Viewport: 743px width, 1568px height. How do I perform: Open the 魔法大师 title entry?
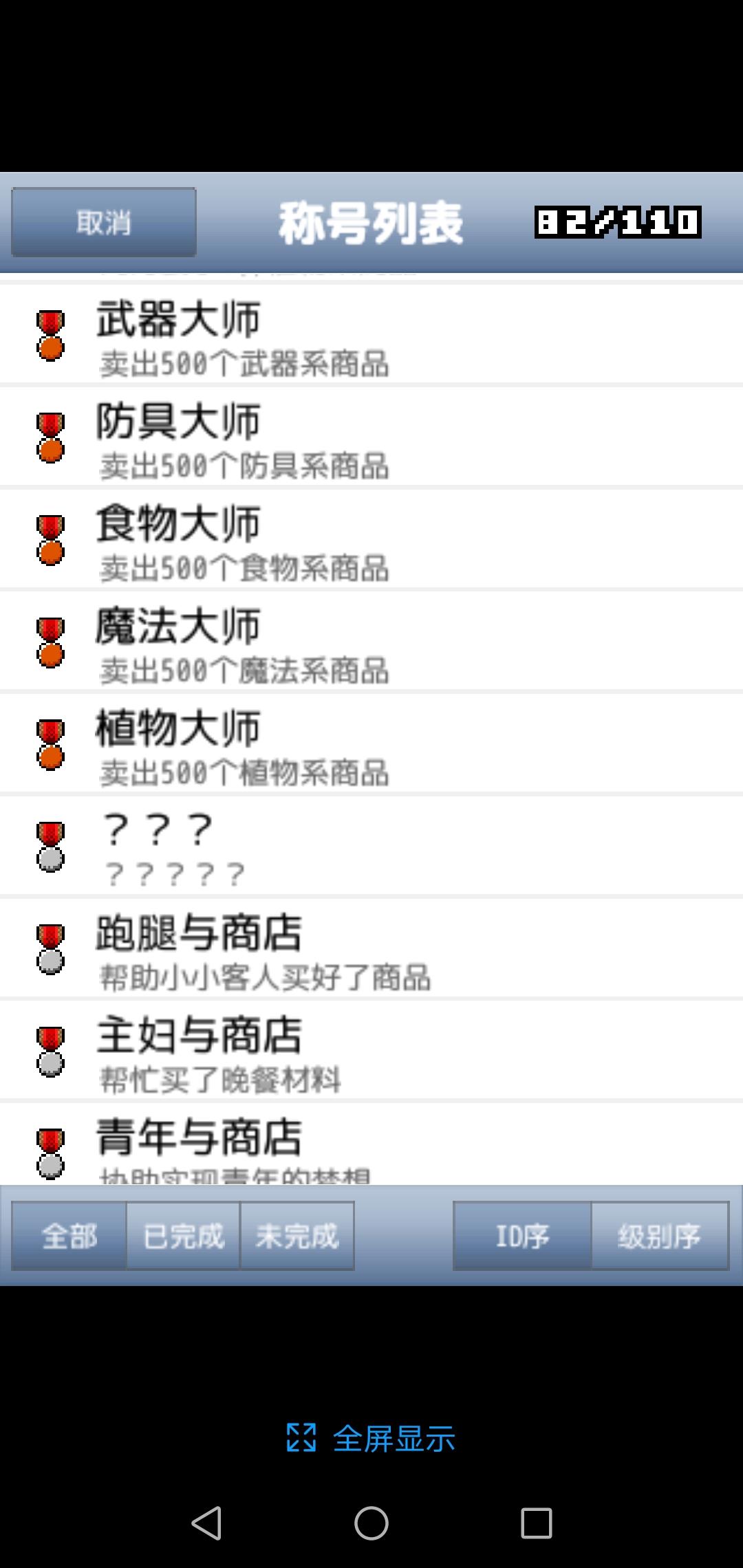371,641
